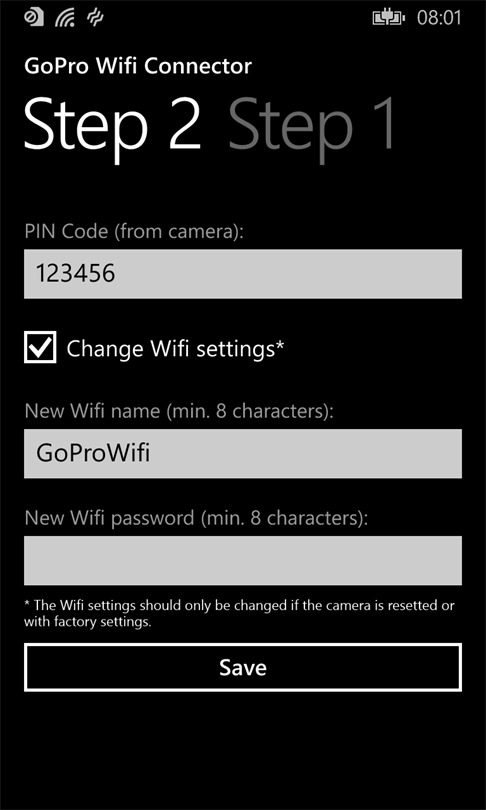
Task: Focus the New Wifi password field
Action: [243, 560]
